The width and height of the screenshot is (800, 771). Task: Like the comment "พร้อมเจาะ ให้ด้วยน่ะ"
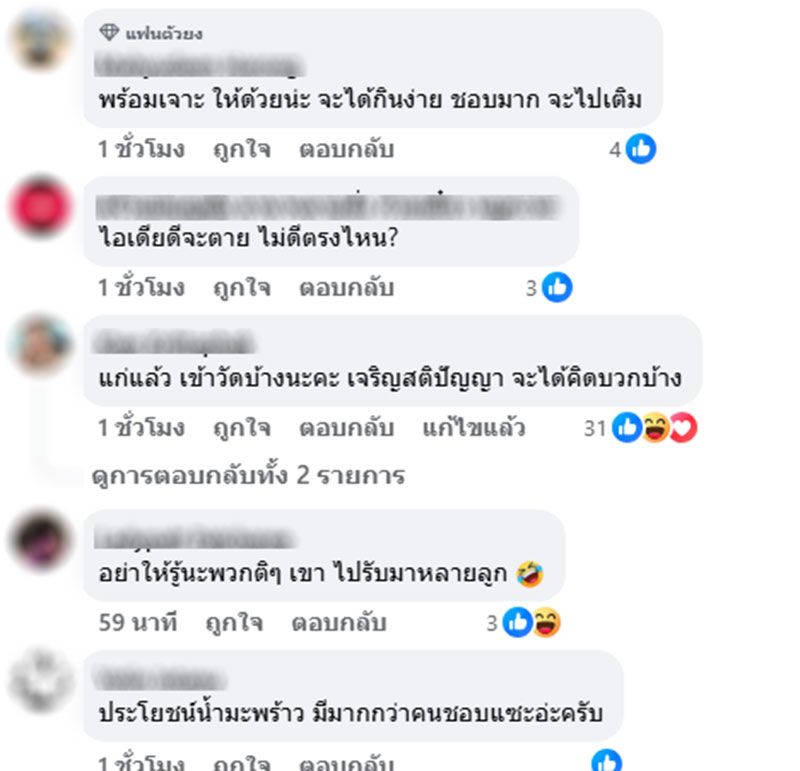pos(241,150)
